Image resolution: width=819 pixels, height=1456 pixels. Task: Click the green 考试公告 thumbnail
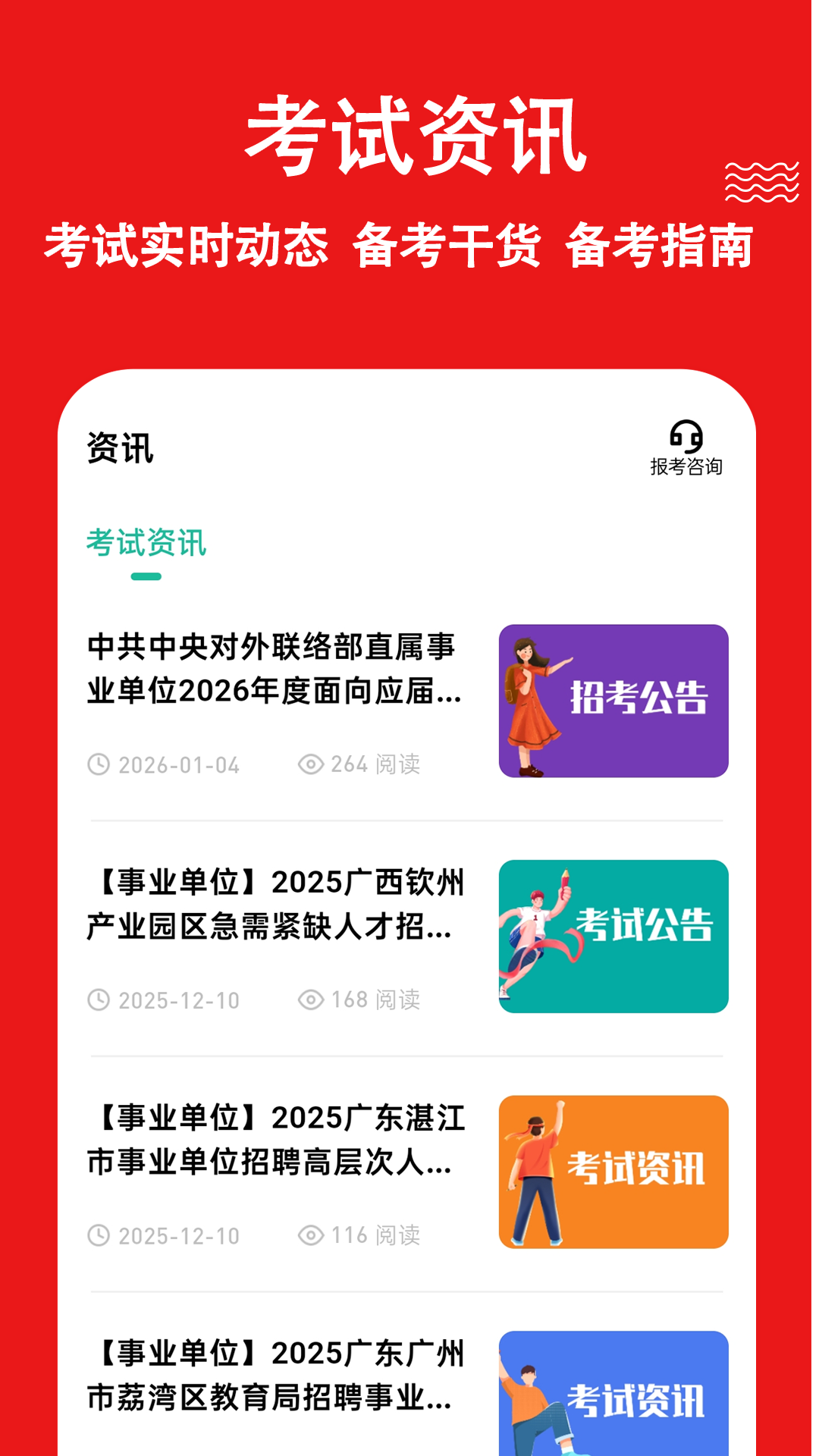pos(615,938)
